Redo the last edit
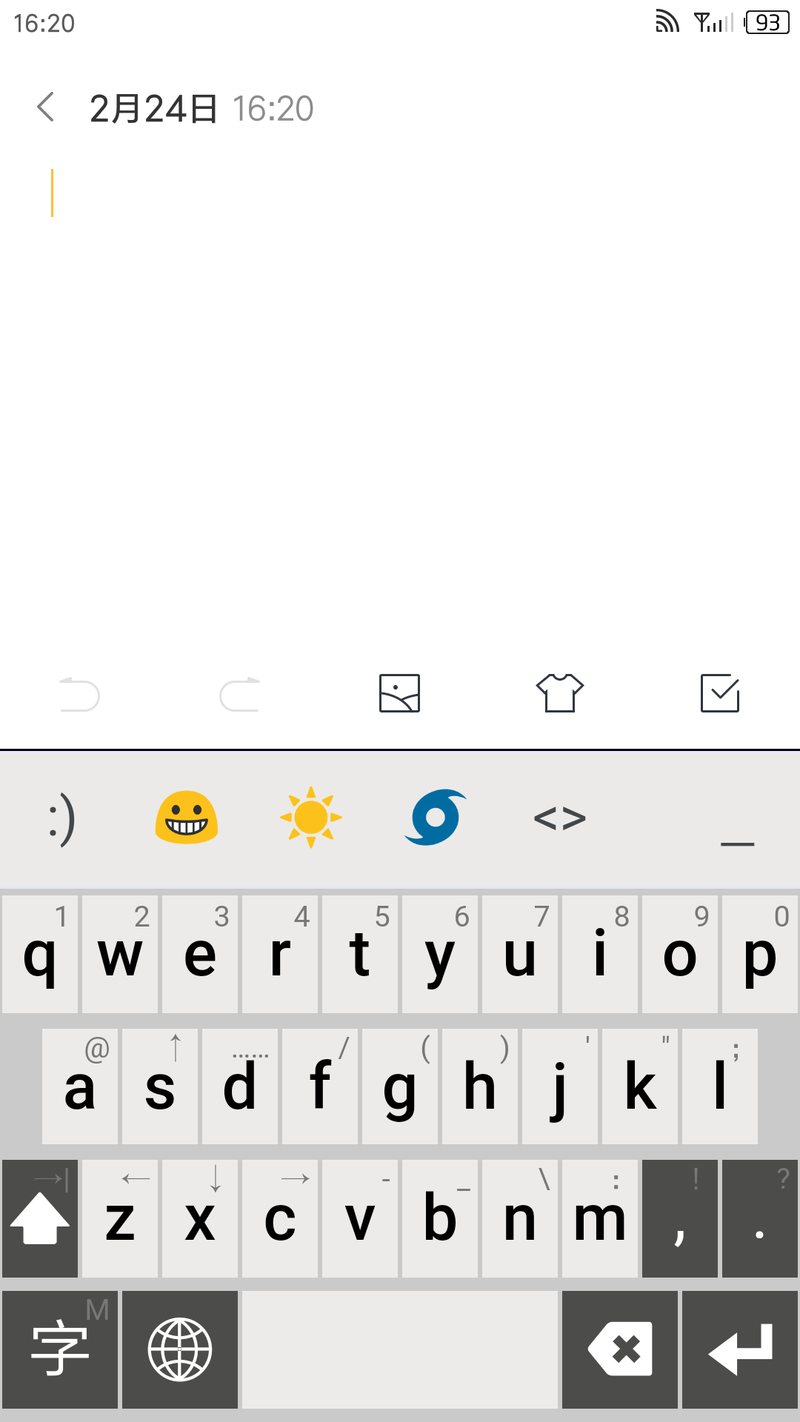Viewport: 800px width, 1422px height. [240, 693]
